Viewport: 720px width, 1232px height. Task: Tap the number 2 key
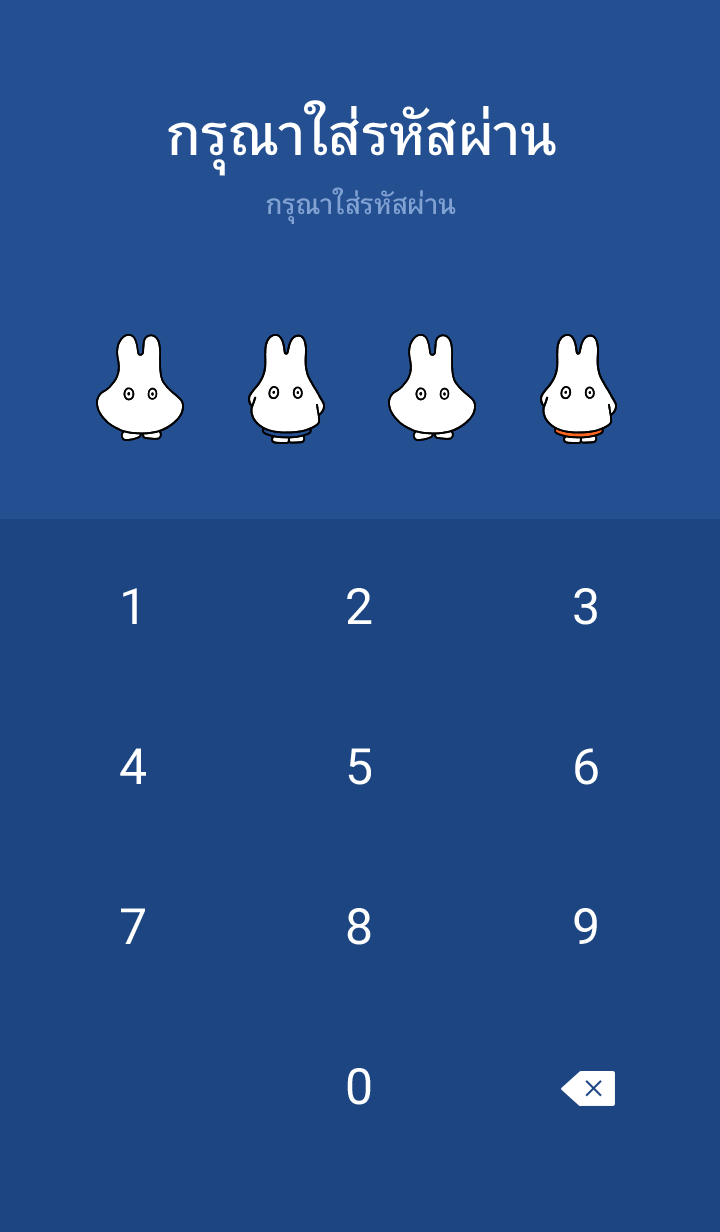tap(359, 607)
